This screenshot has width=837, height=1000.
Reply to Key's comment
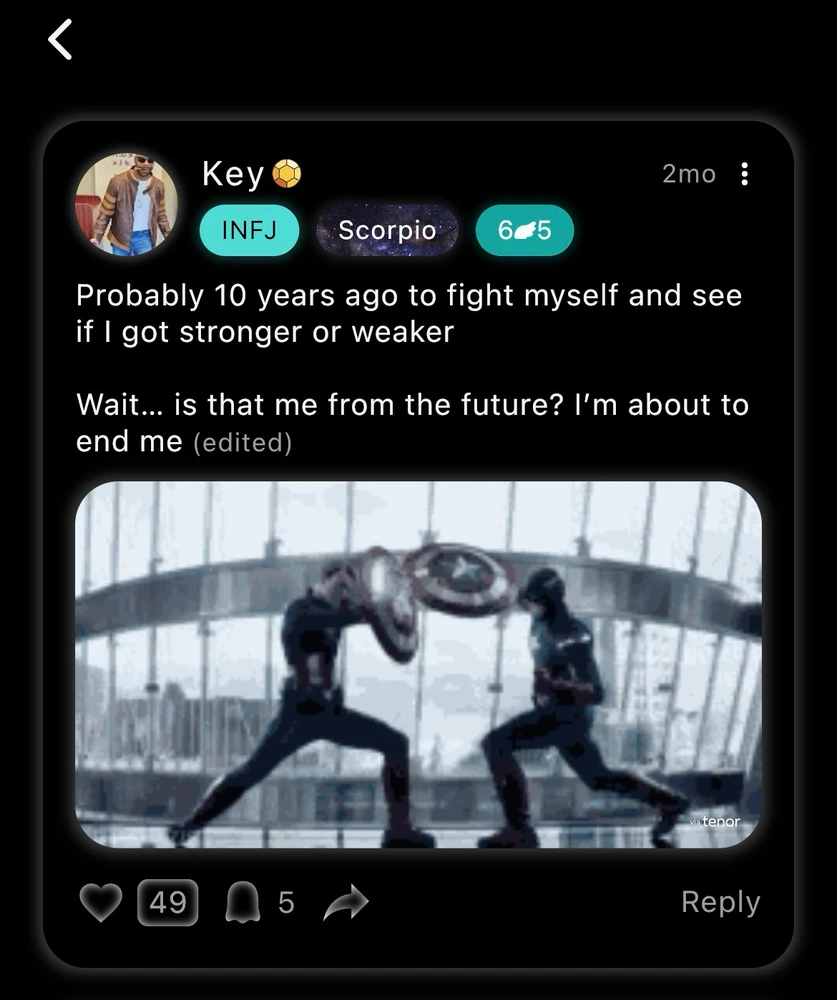(720, 902)
